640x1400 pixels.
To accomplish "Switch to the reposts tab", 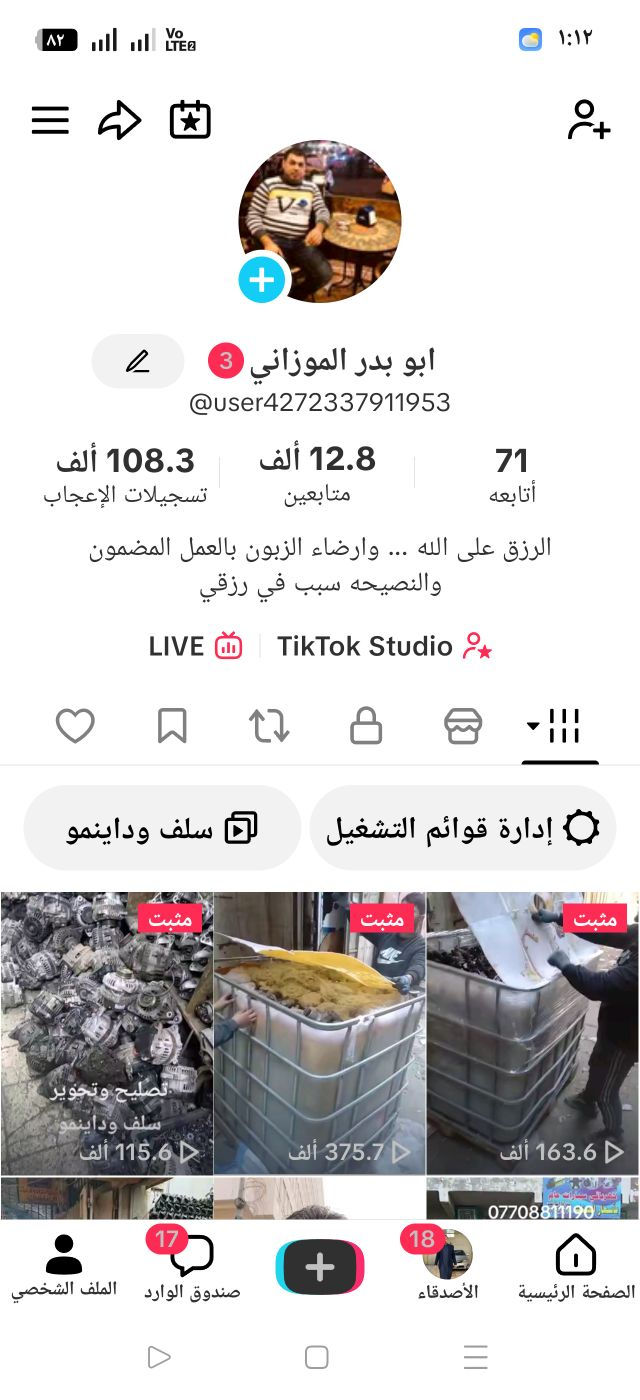I will (x=269, y=727).
